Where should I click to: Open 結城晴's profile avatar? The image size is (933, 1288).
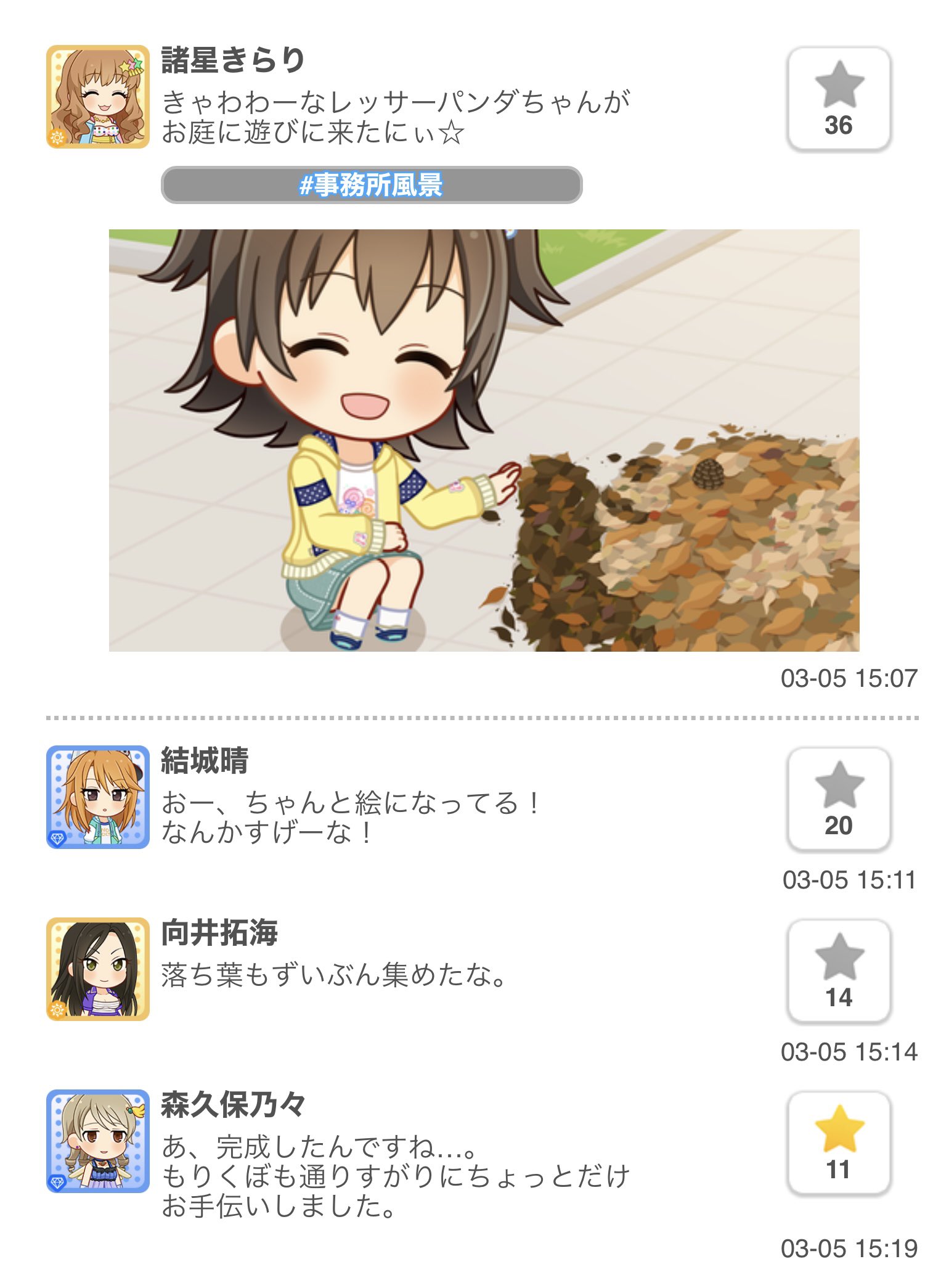click(x=98, y=797)
